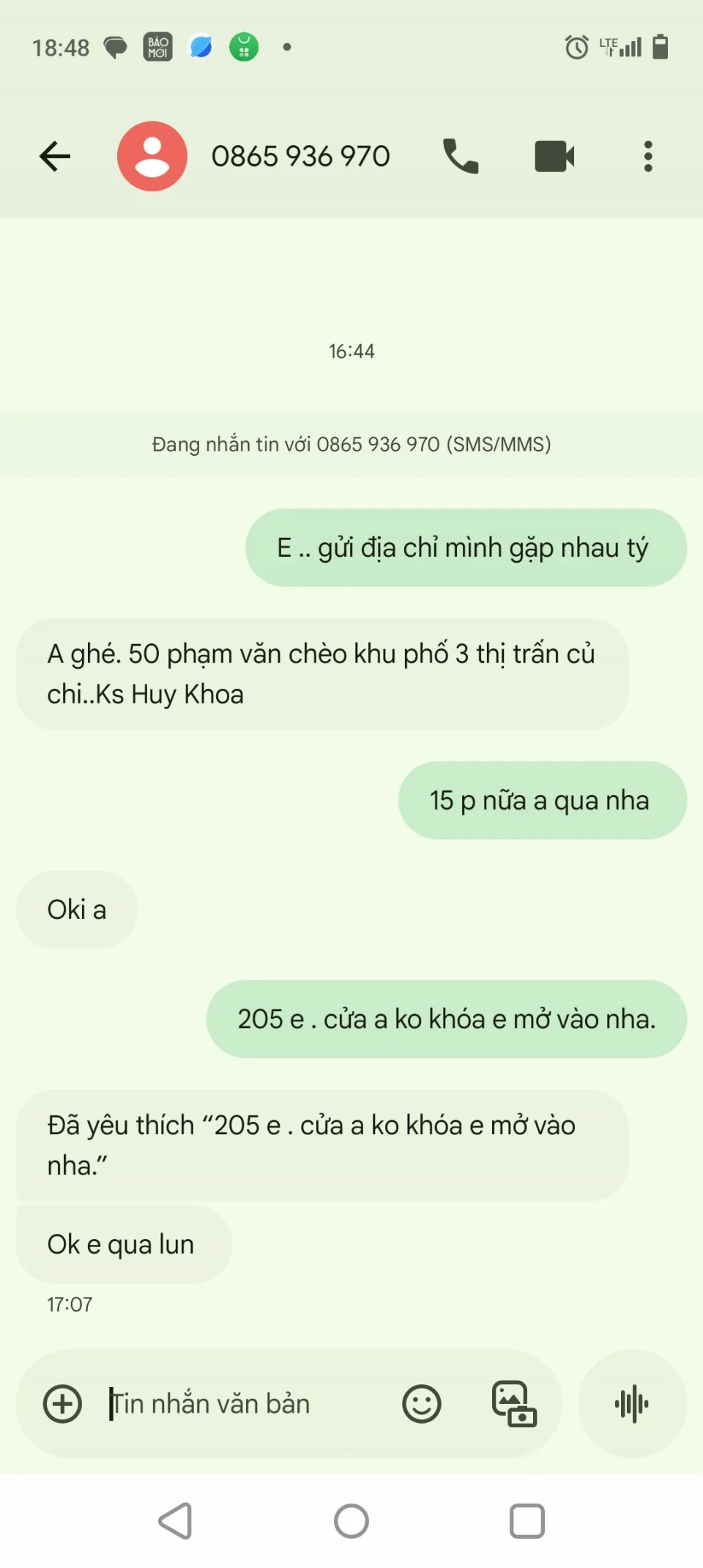The height and width of the screenshot is (1568, 703).
Task: Go back to the conversation list
Action: (x=55, y=156)
